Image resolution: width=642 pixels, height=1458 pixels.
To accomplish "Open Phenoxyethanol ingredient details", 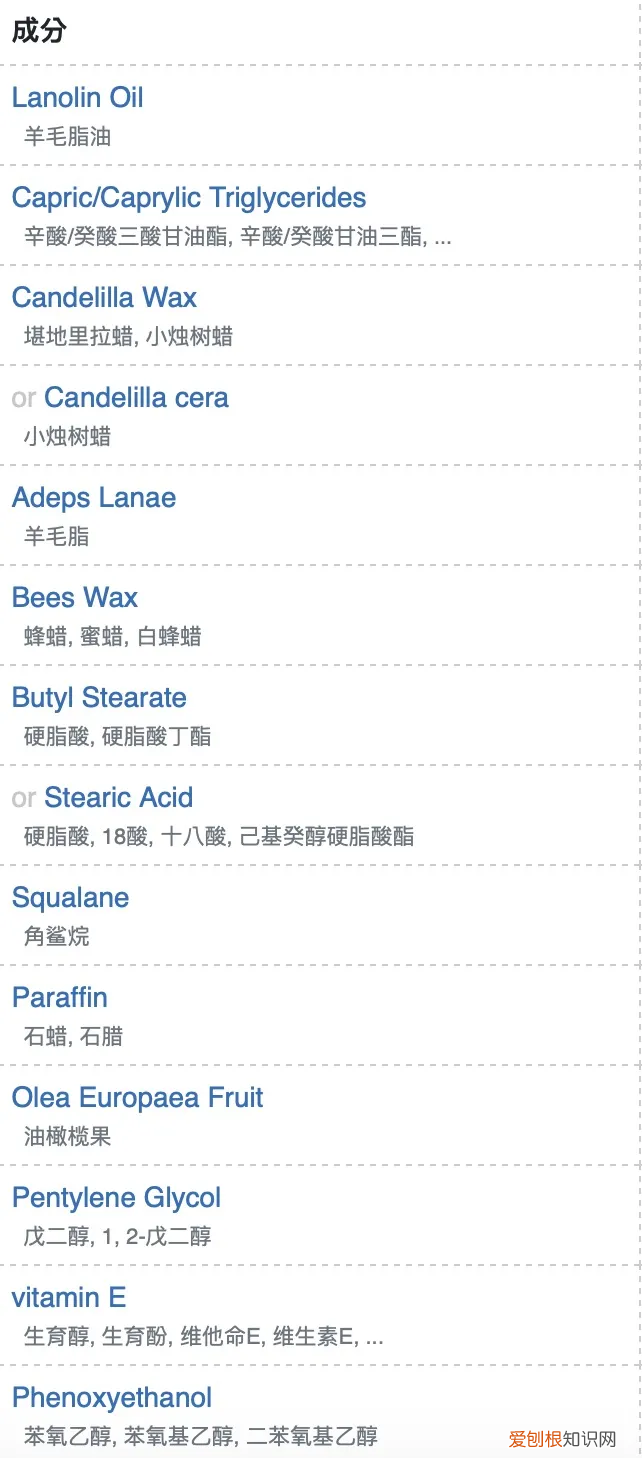I will (112, 1398).
